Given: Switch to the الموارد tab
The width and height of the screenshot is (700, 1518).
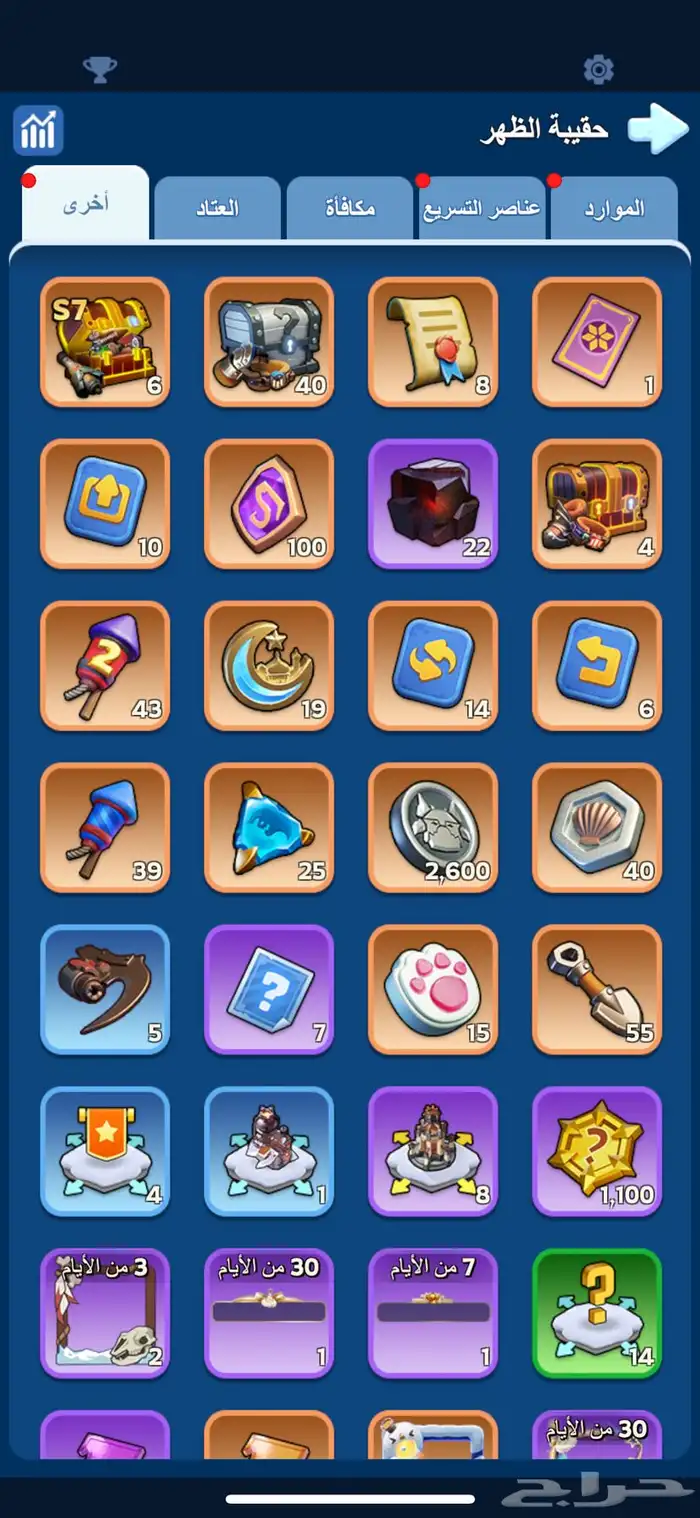Looking at the screenshot, I should [613, 209].
